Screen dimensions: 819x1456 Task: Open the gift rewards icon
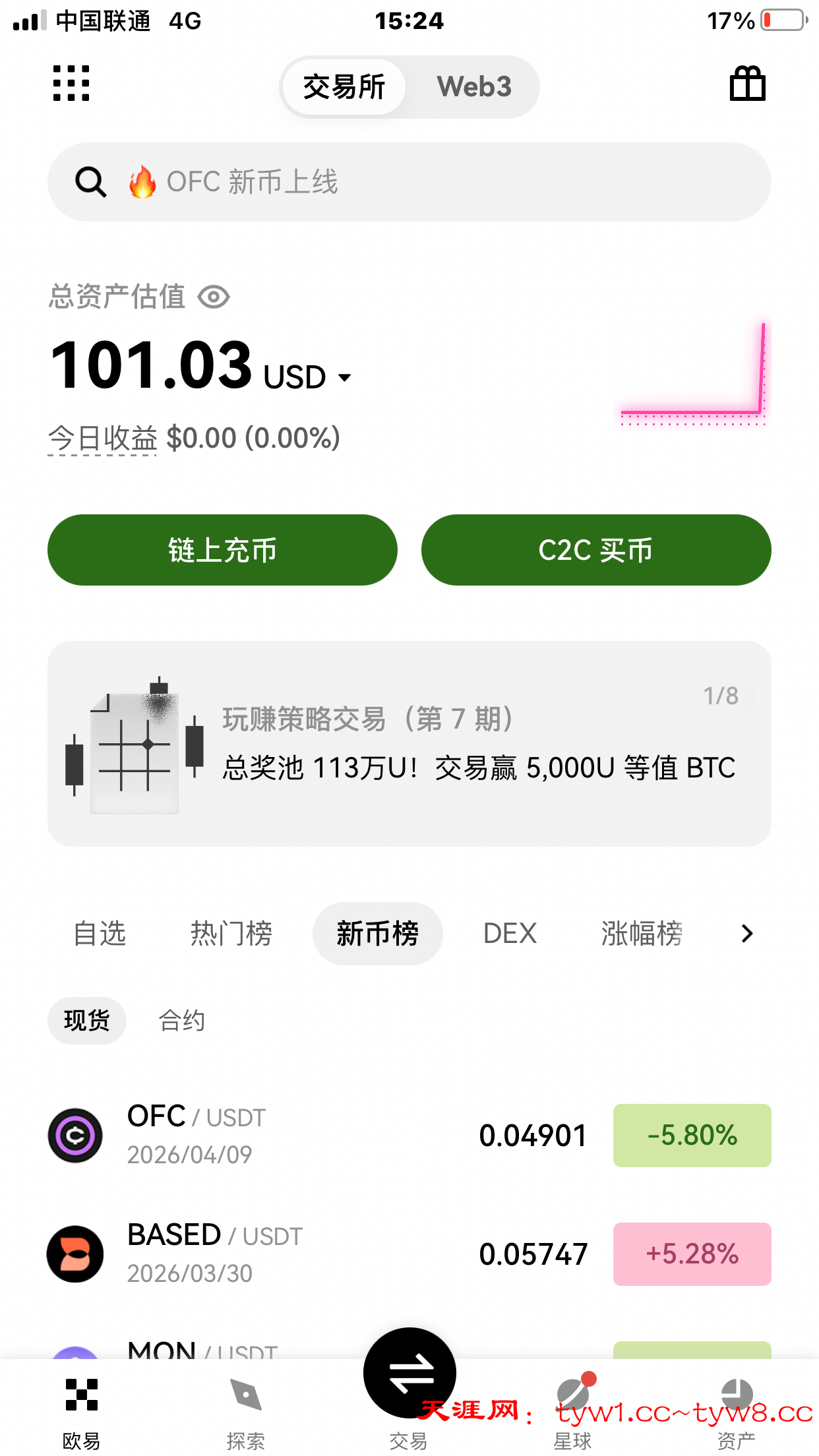748,84
